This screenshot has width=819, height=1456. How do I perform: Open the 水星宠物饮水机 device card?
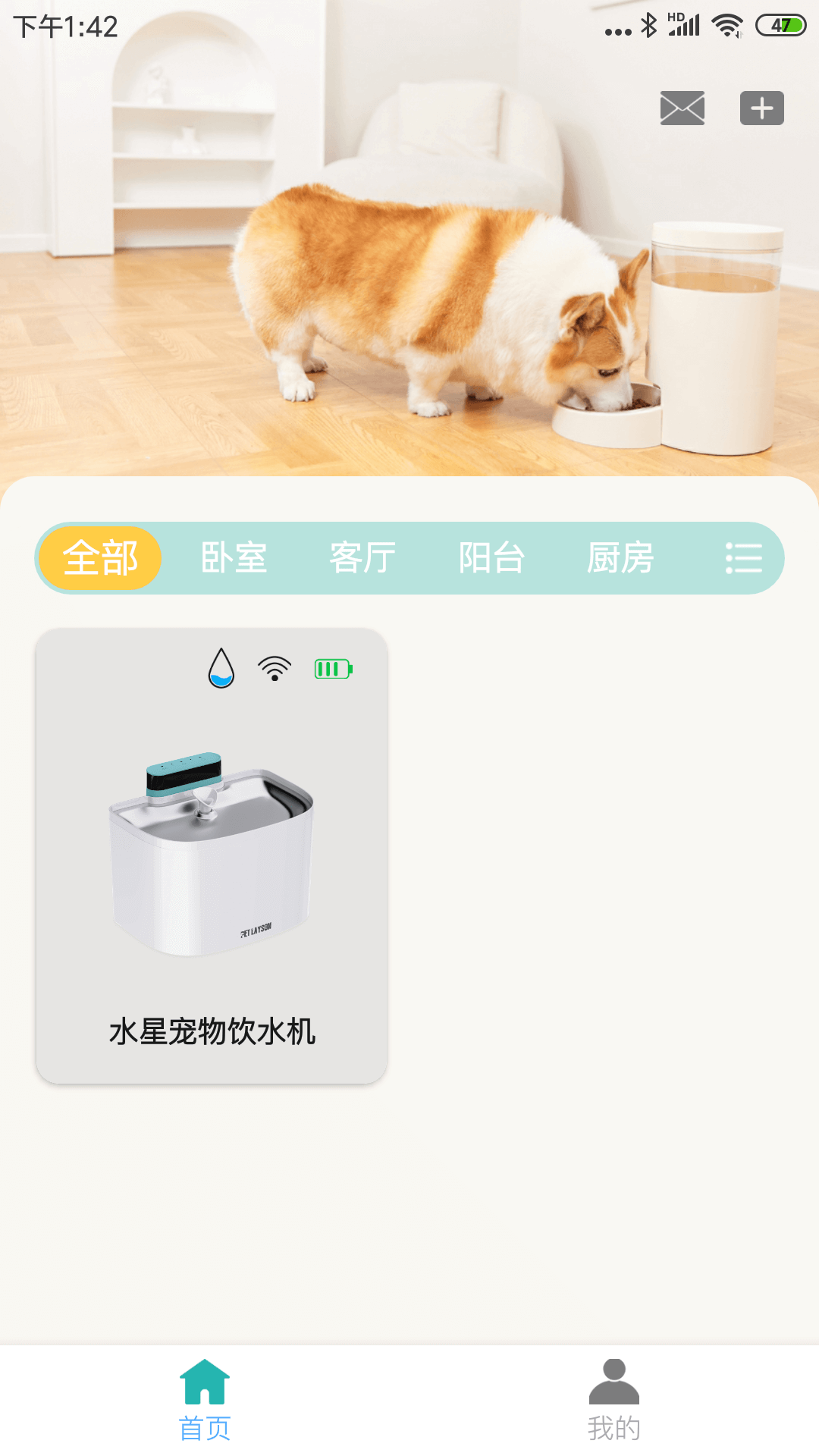pos(212,855)
